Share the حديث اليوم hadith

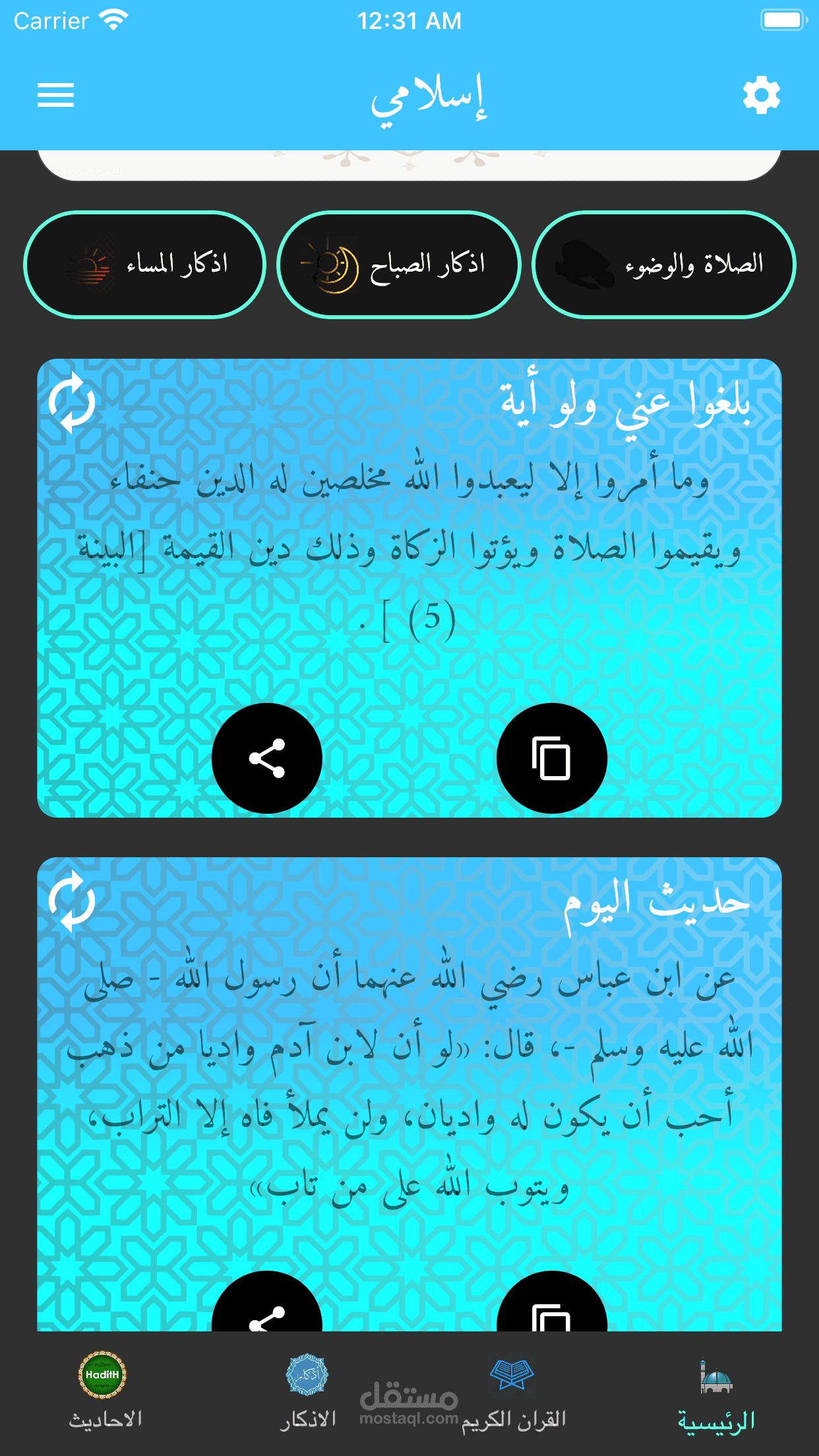[267, 1302]
